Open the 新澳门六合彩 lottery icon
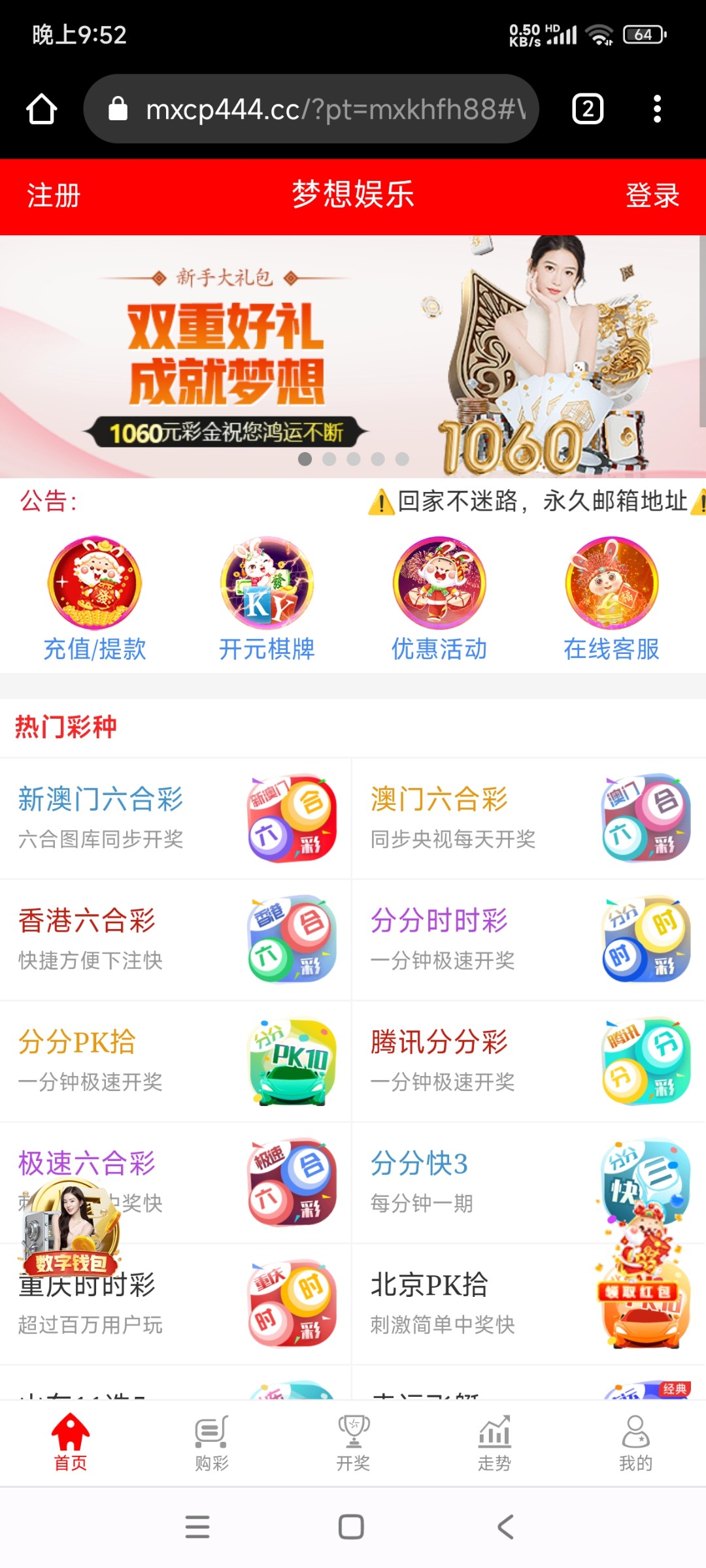Image resolution: width=706 pixels, height=1568 pixels. [x=292, y=818]
